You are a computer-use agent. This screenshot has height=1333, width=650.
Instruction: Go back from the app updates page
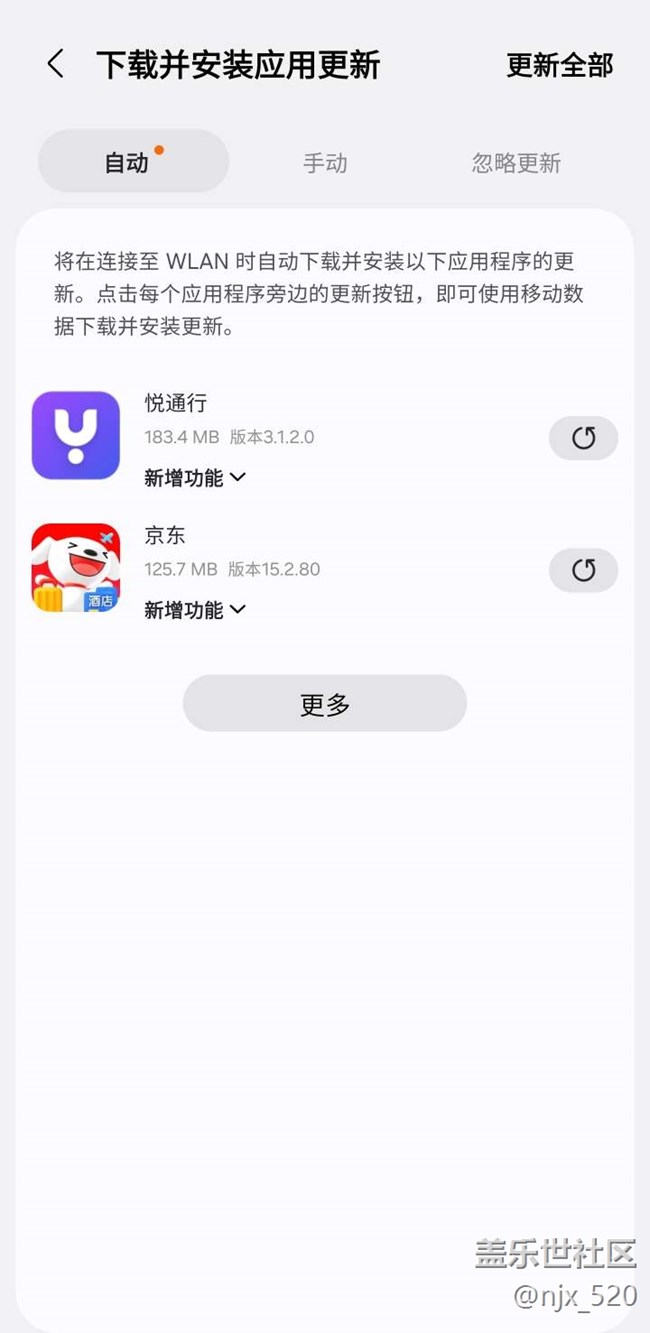click(x=55, y=65)
